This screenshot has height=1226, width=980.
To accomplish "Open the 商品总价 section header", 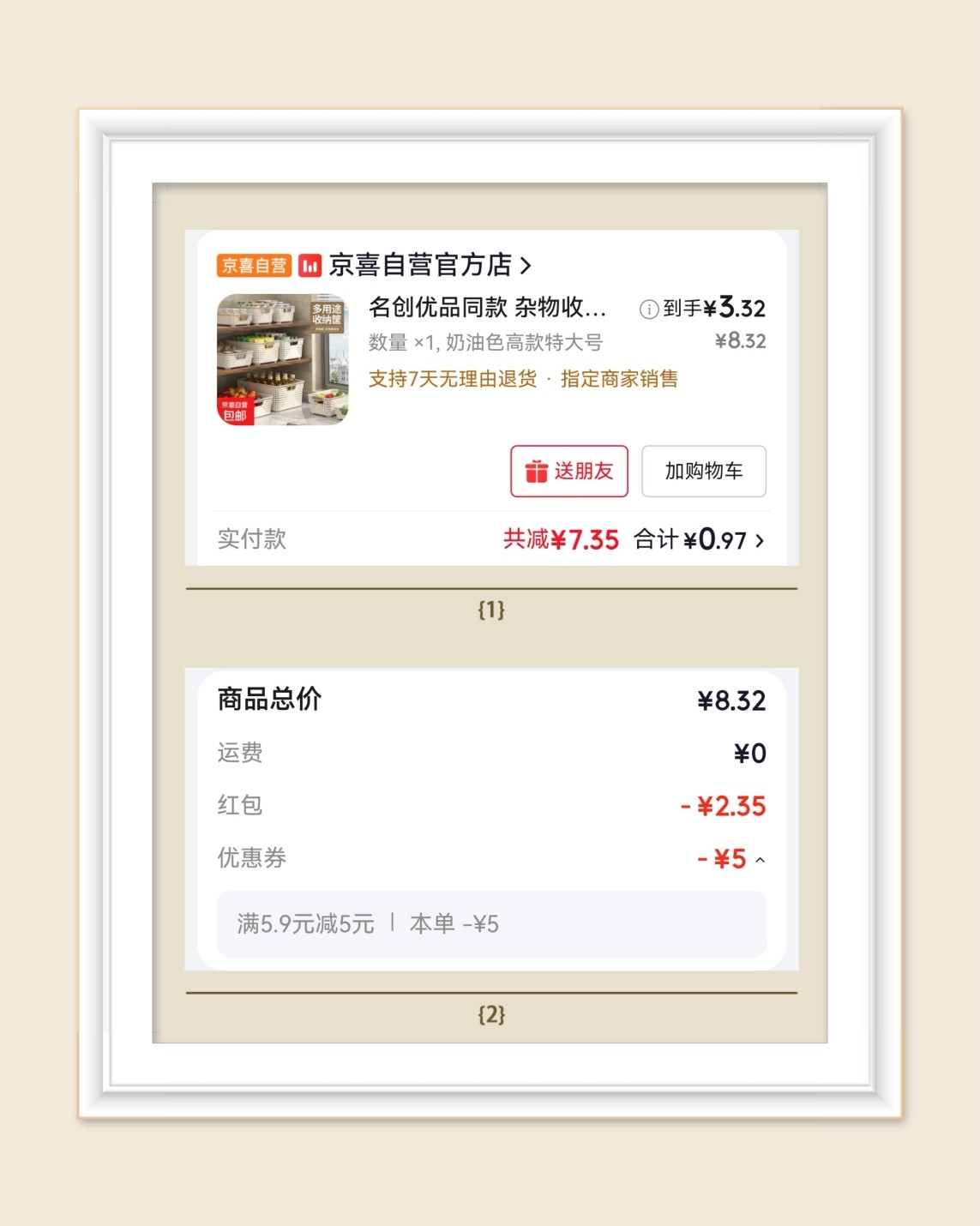I will pos(269,700).
